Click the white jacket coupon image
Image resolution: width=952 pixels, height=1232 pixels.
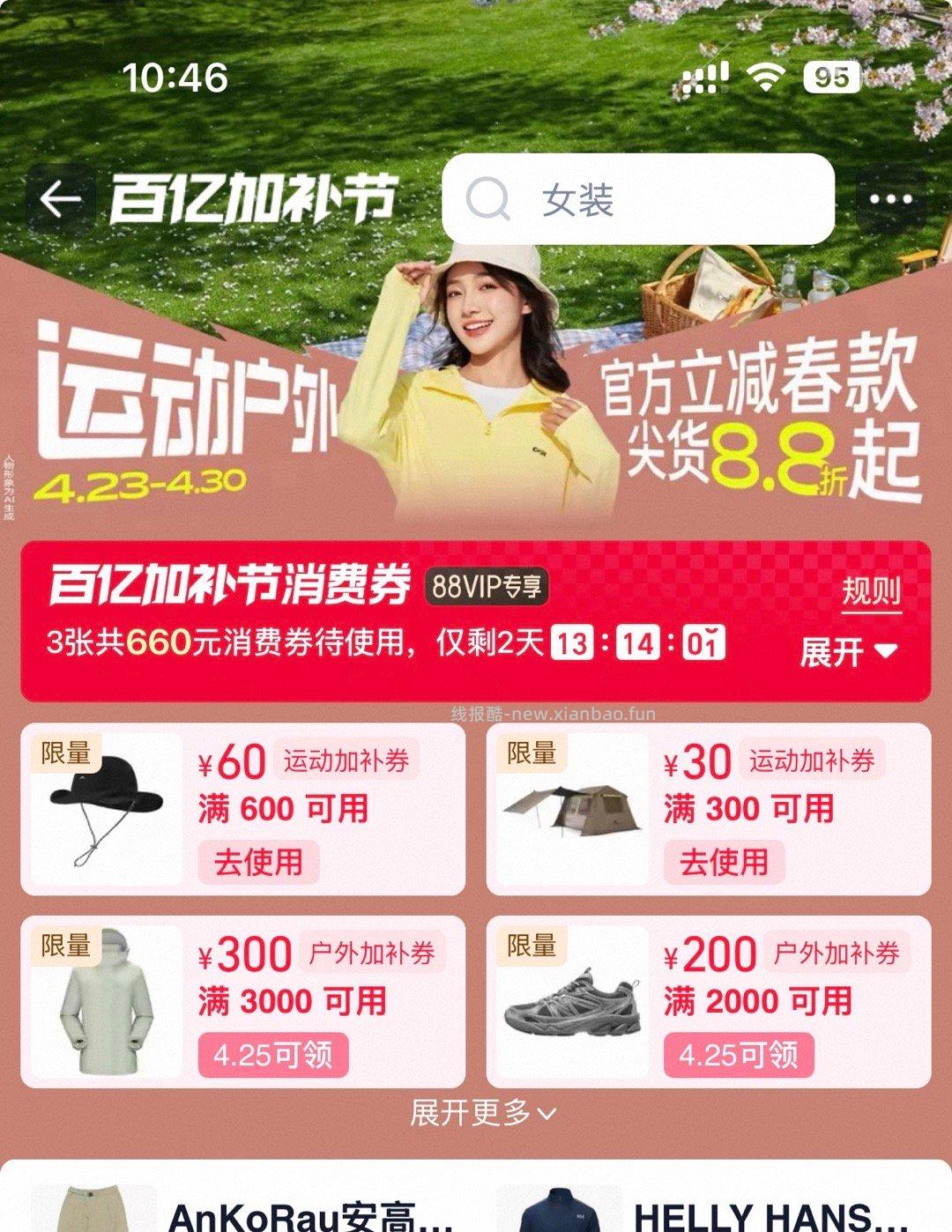[106, 1003]
